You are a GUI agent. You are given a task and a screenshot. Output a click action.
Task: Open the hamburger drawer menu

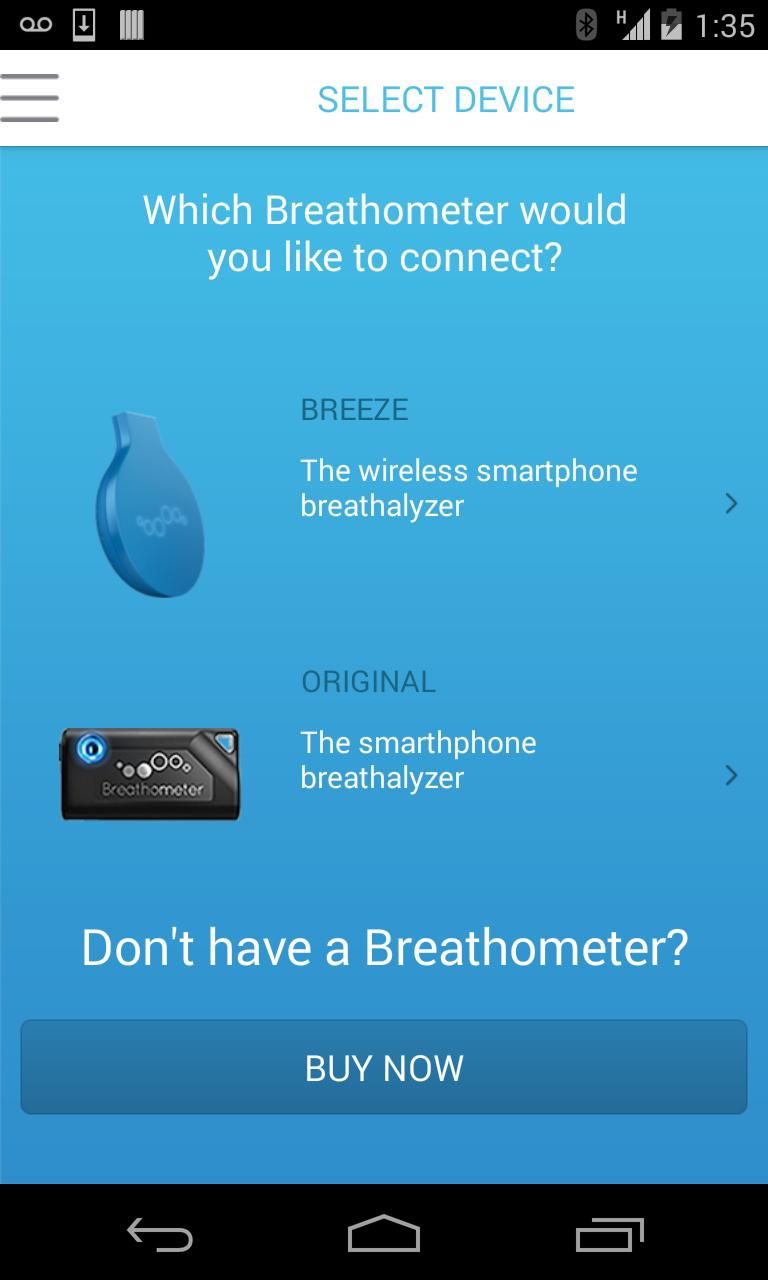click(30, 98)
